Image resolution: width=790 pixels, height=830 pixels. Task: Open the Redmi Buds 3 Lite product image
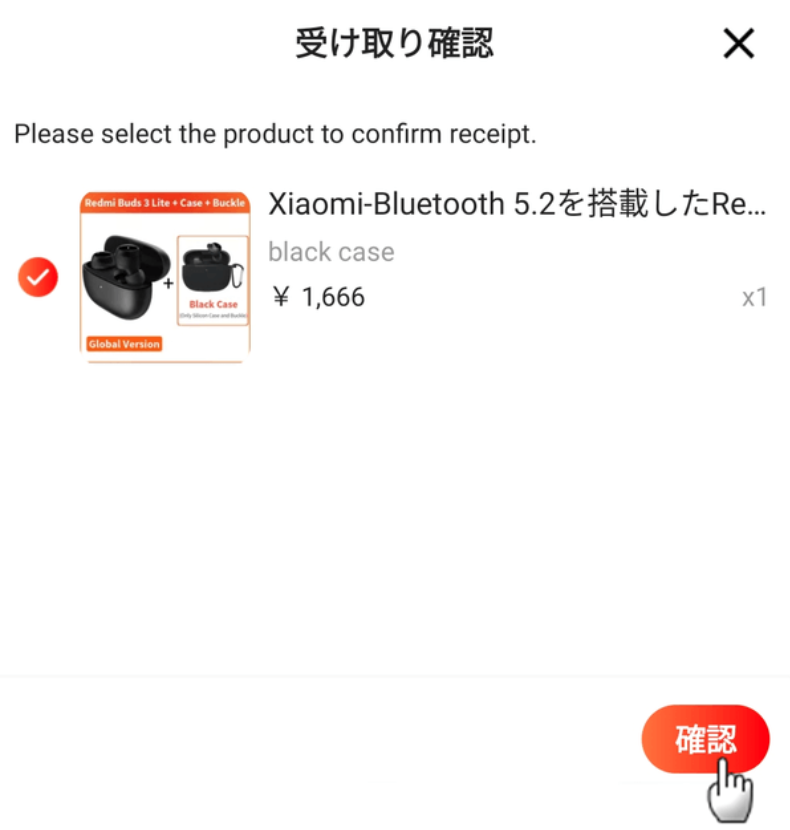coord(165,276)
